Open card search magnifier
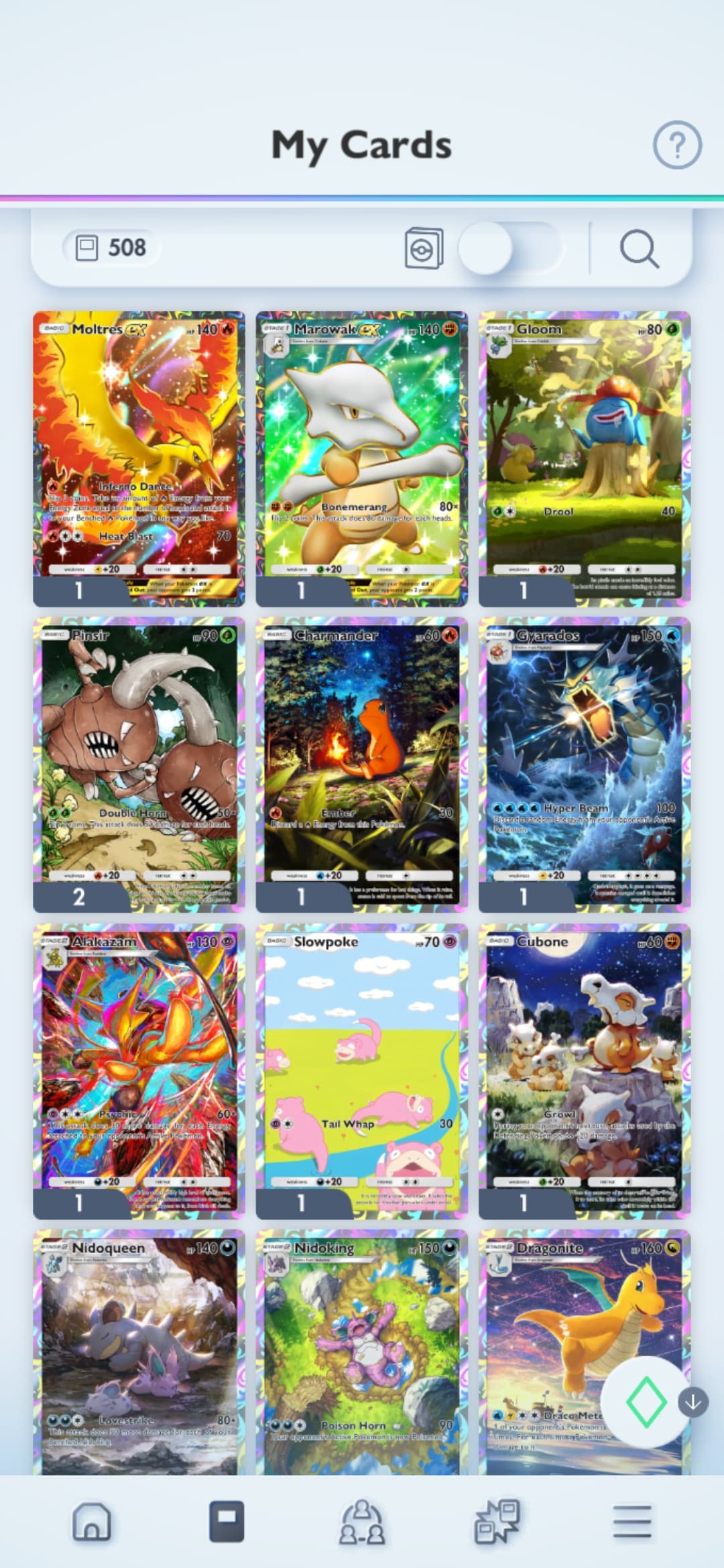This screenshot has height=1568, width=724. (639, 249)
